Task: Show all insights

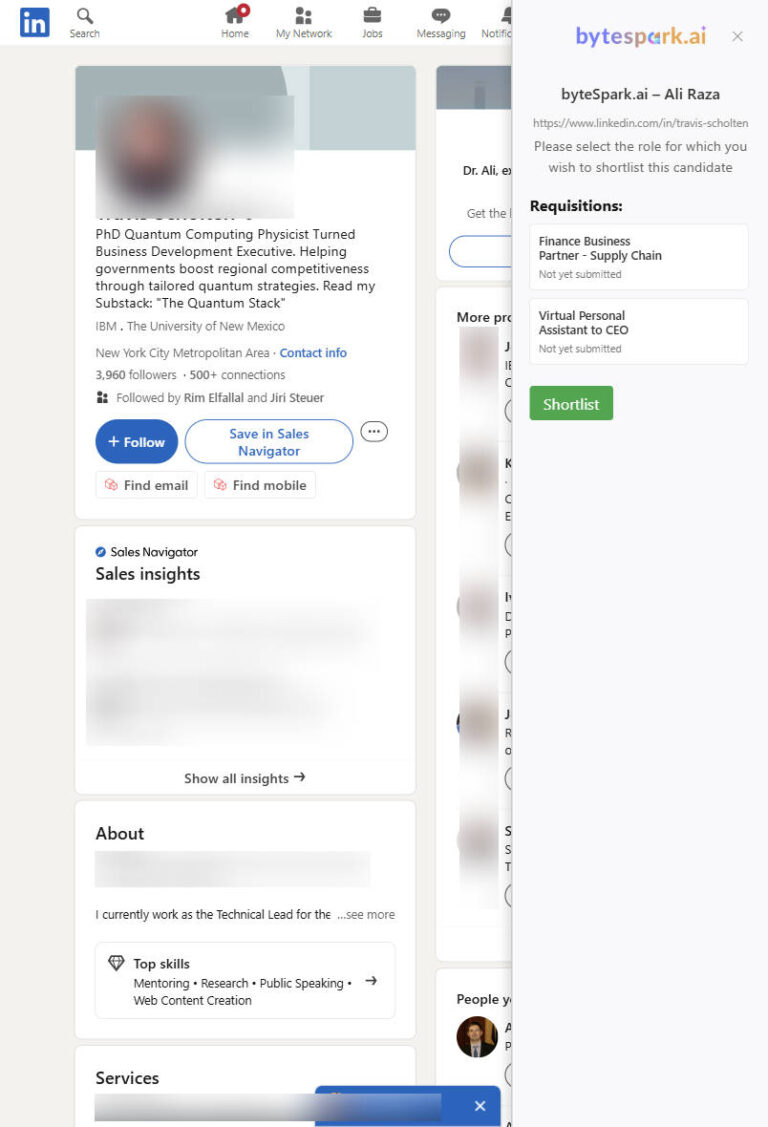Action: coord(244,778)
